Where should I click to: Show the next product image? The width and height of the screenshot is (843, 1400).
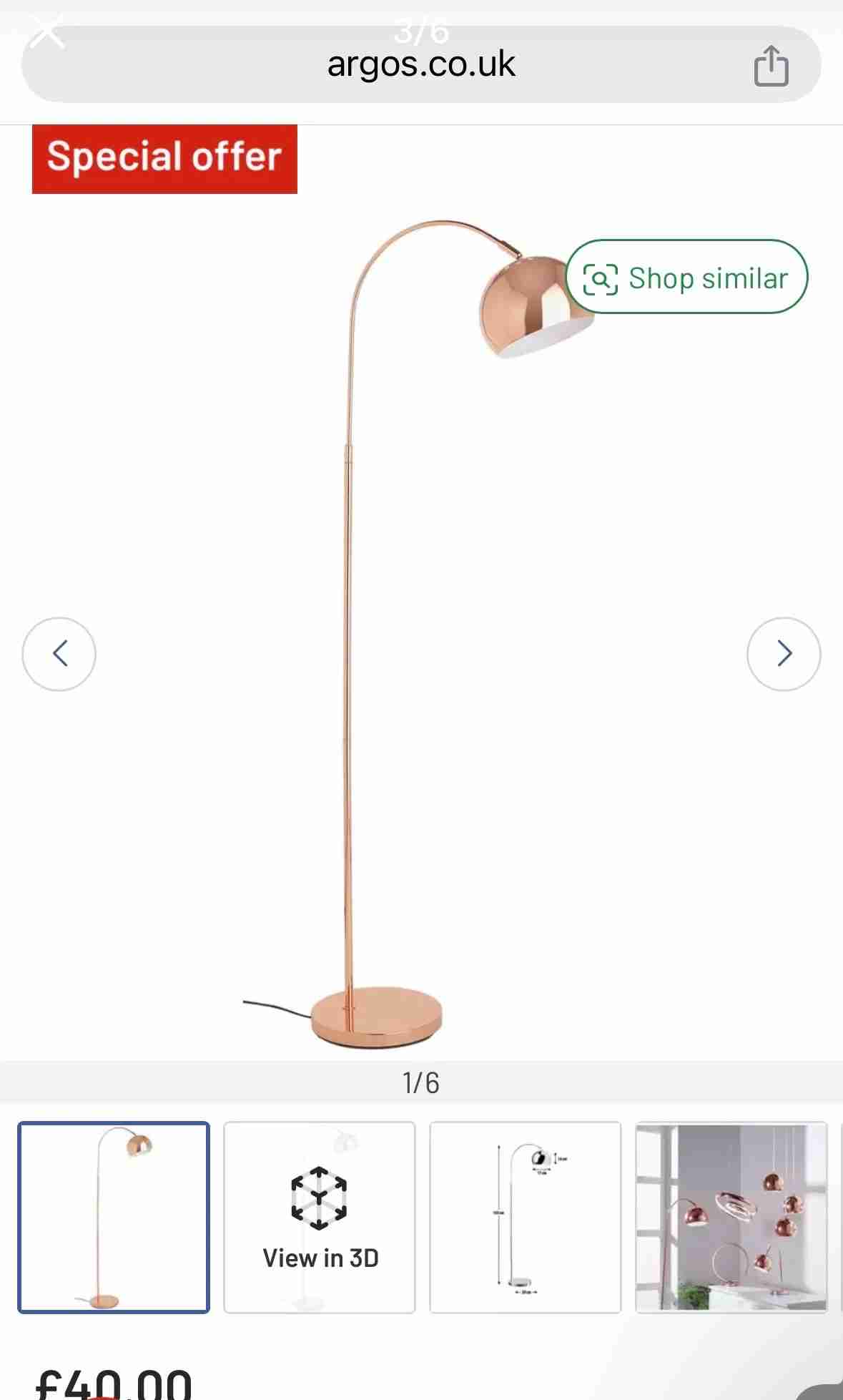784,654
